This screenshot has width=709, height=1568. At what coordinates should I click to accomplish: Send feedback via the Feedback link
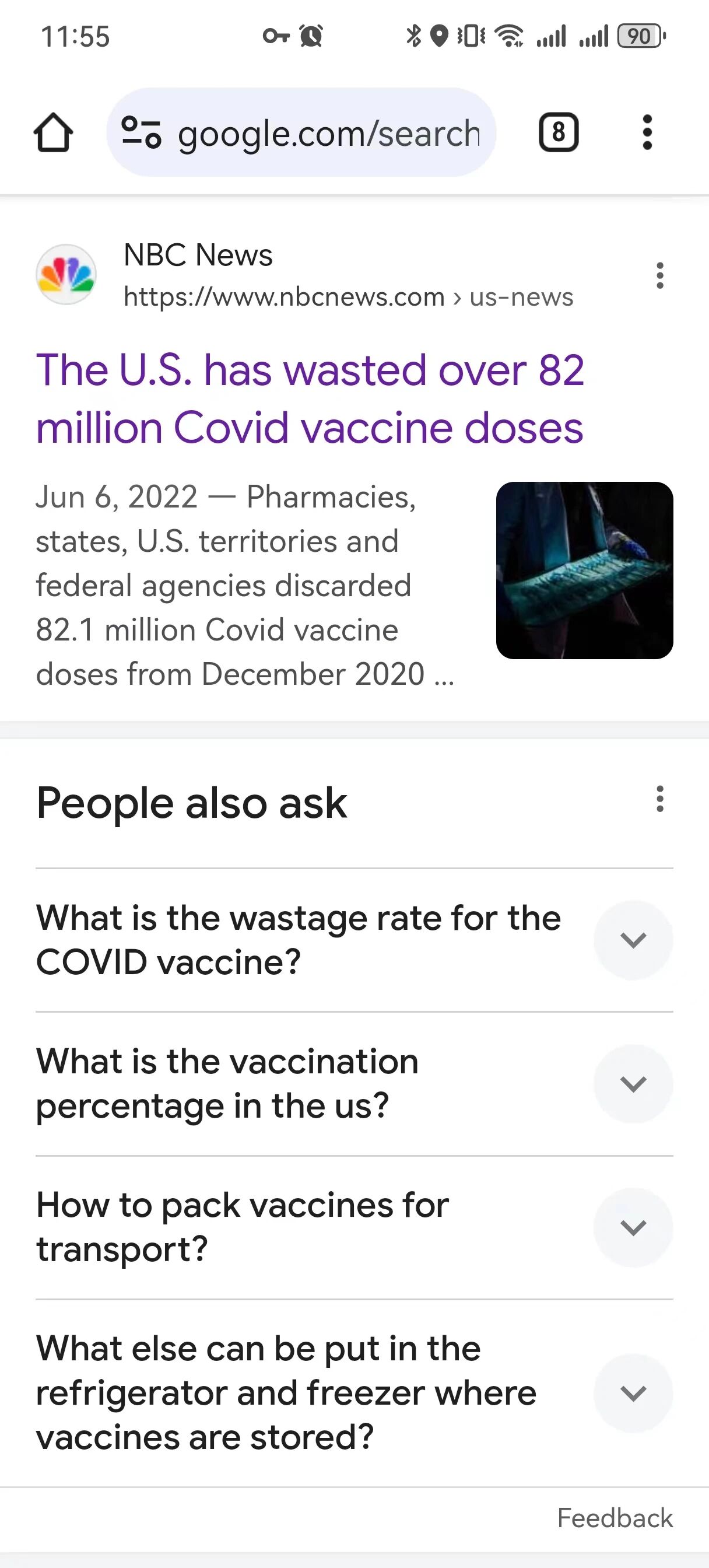point(615,1518)
